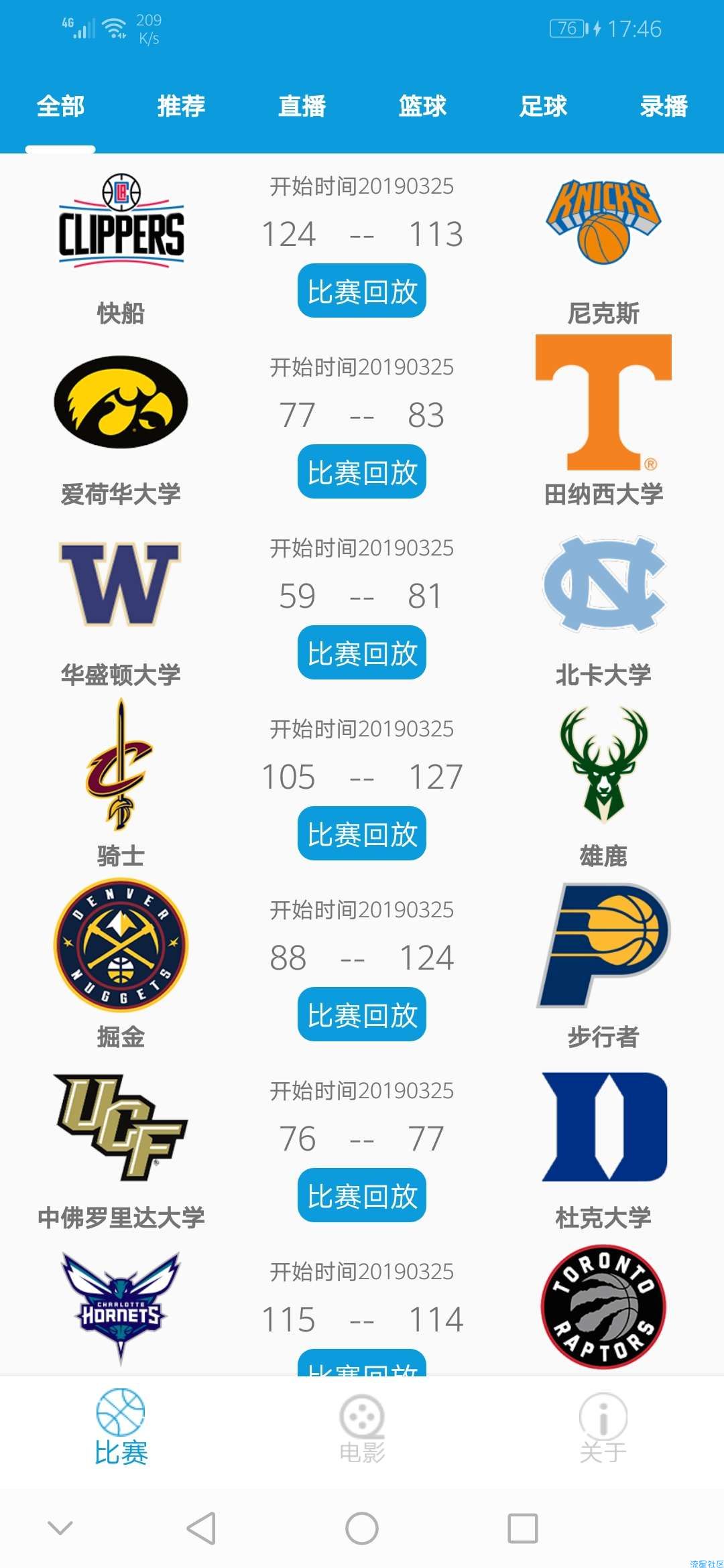Tap 比赛回放 for 掘金 vs 步行者
This screenshot has height=1568, width=724.
[x=362, y=1015]
